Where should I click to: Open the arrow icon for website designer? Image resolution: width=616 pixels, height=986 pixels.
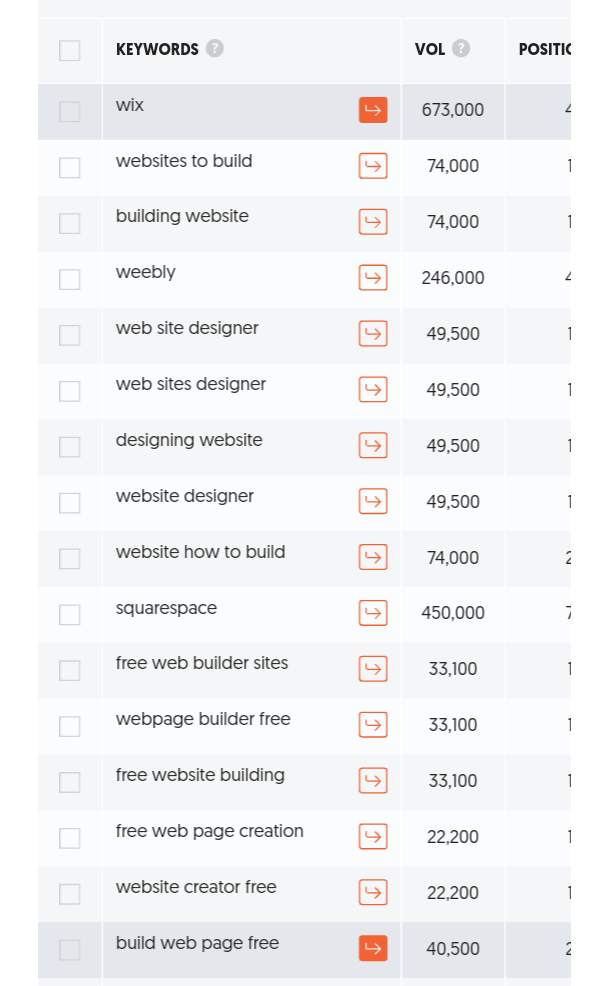[x=373, y=502]
